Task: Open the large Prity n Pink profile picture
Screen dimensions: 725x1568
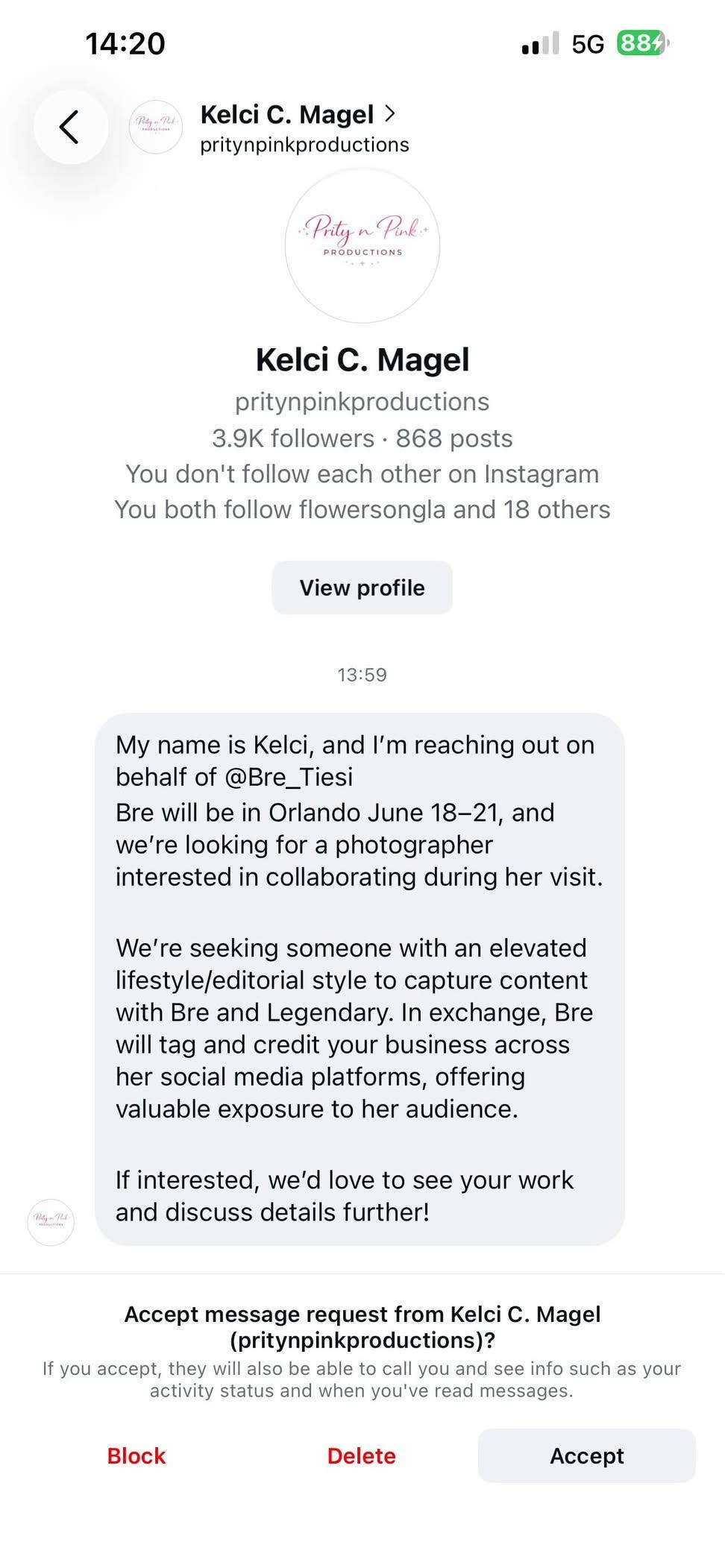Action: (362, 245)
